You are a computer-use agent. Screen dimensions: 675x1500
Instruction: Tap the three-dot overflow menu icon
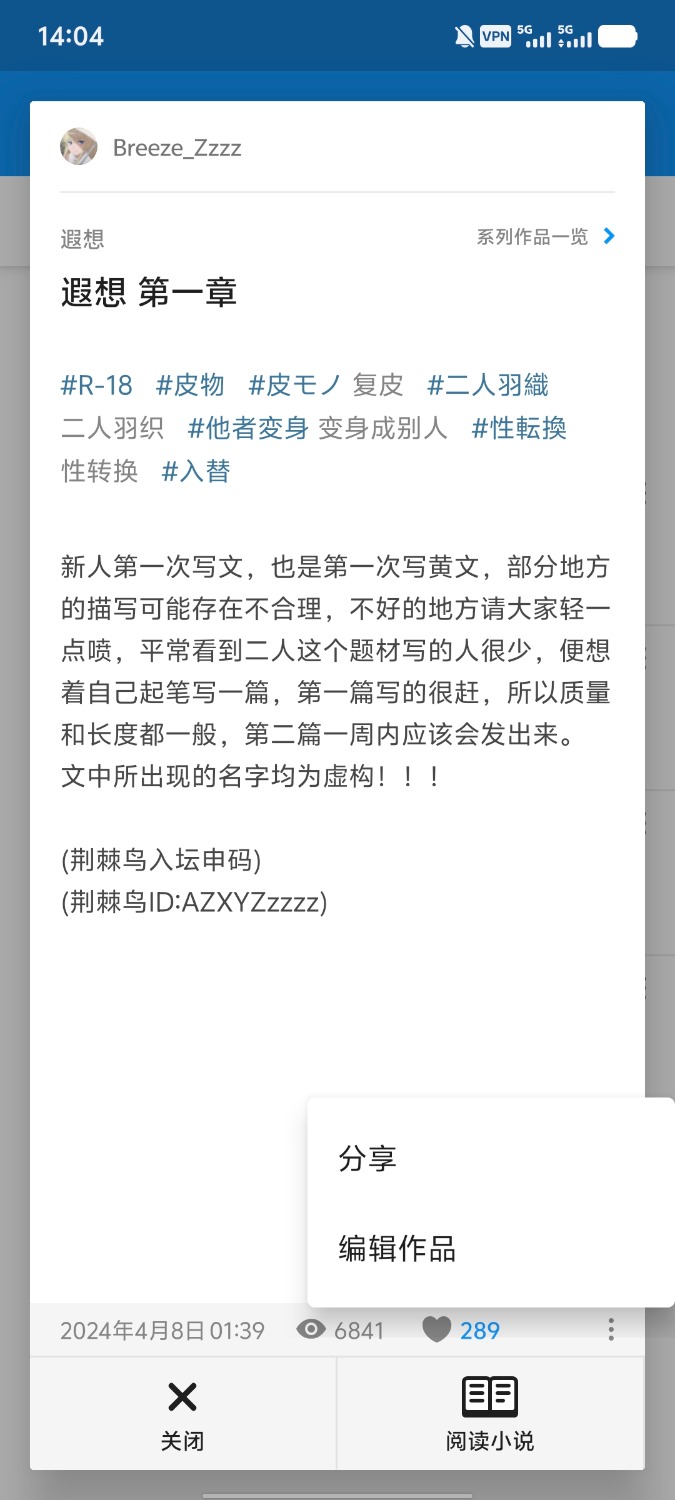coord(611,1330)
